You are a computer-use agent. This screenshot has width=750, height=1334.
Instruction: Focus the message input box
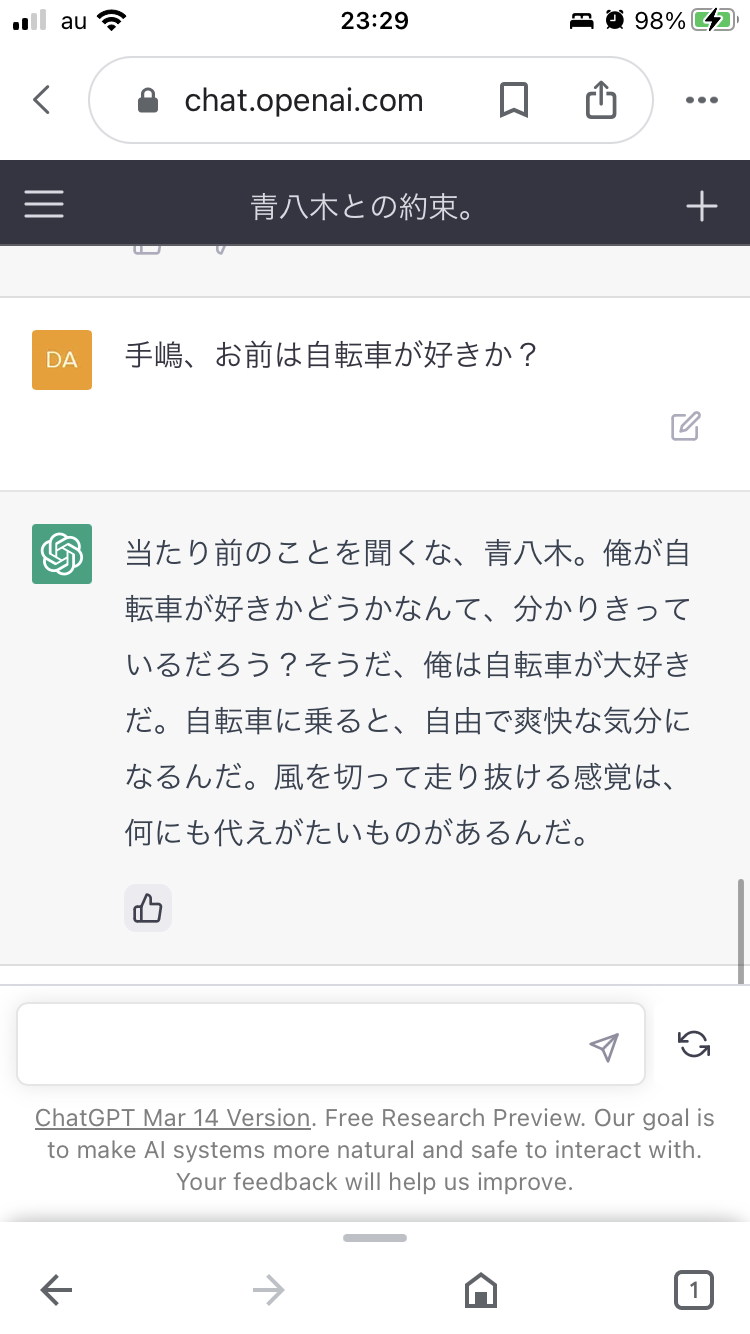300,1045
